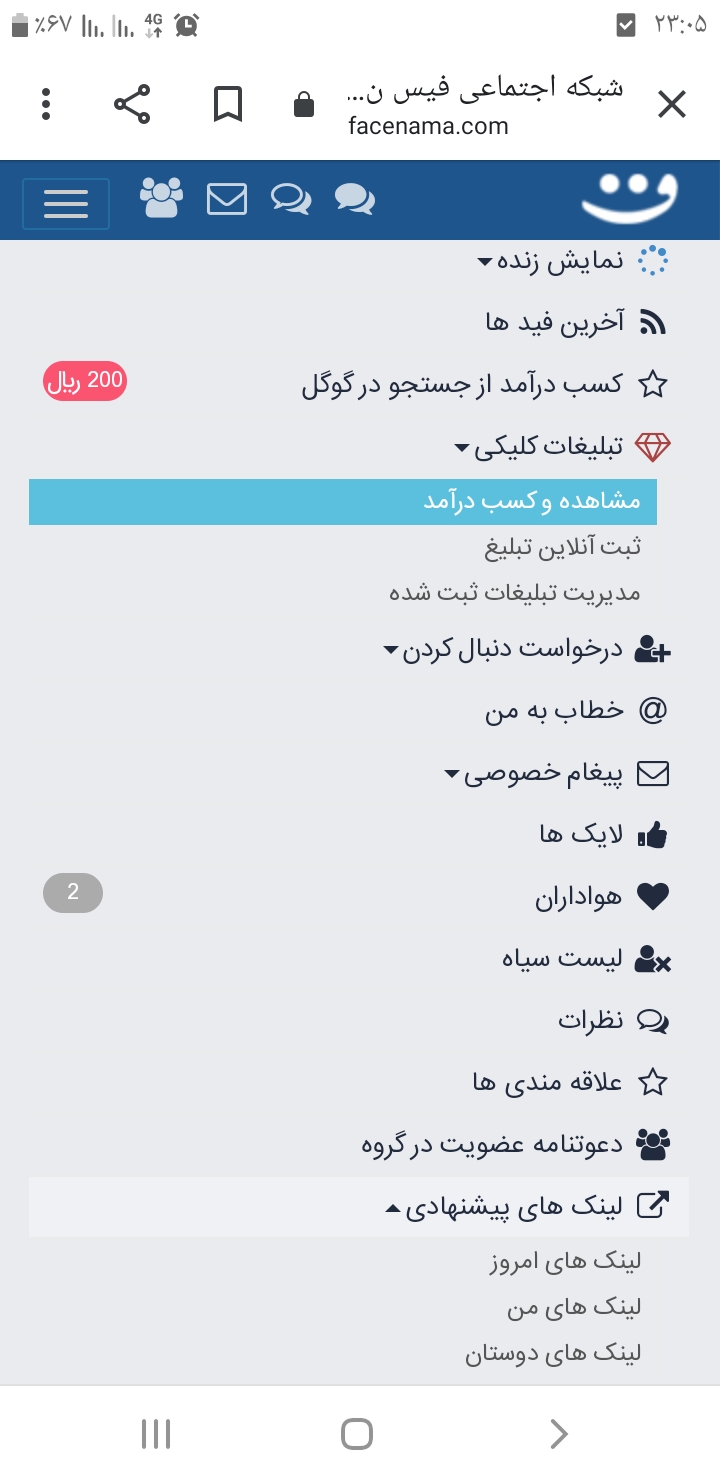Select the RSS icon next to آخرین فید ها

655,320
